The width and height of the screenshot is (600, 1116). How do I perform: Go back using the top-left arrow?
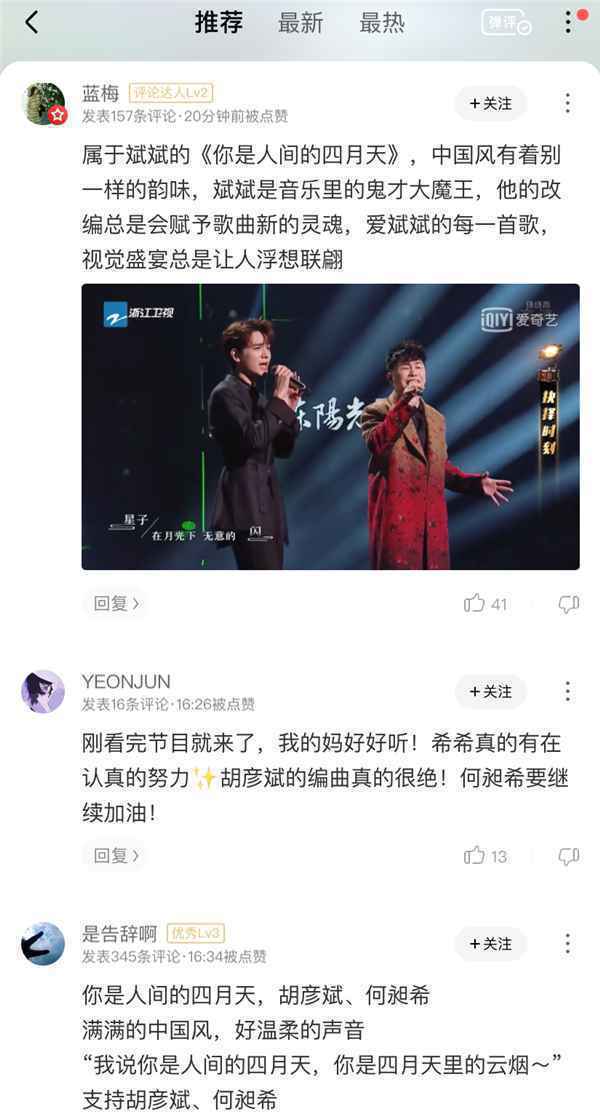32,23
